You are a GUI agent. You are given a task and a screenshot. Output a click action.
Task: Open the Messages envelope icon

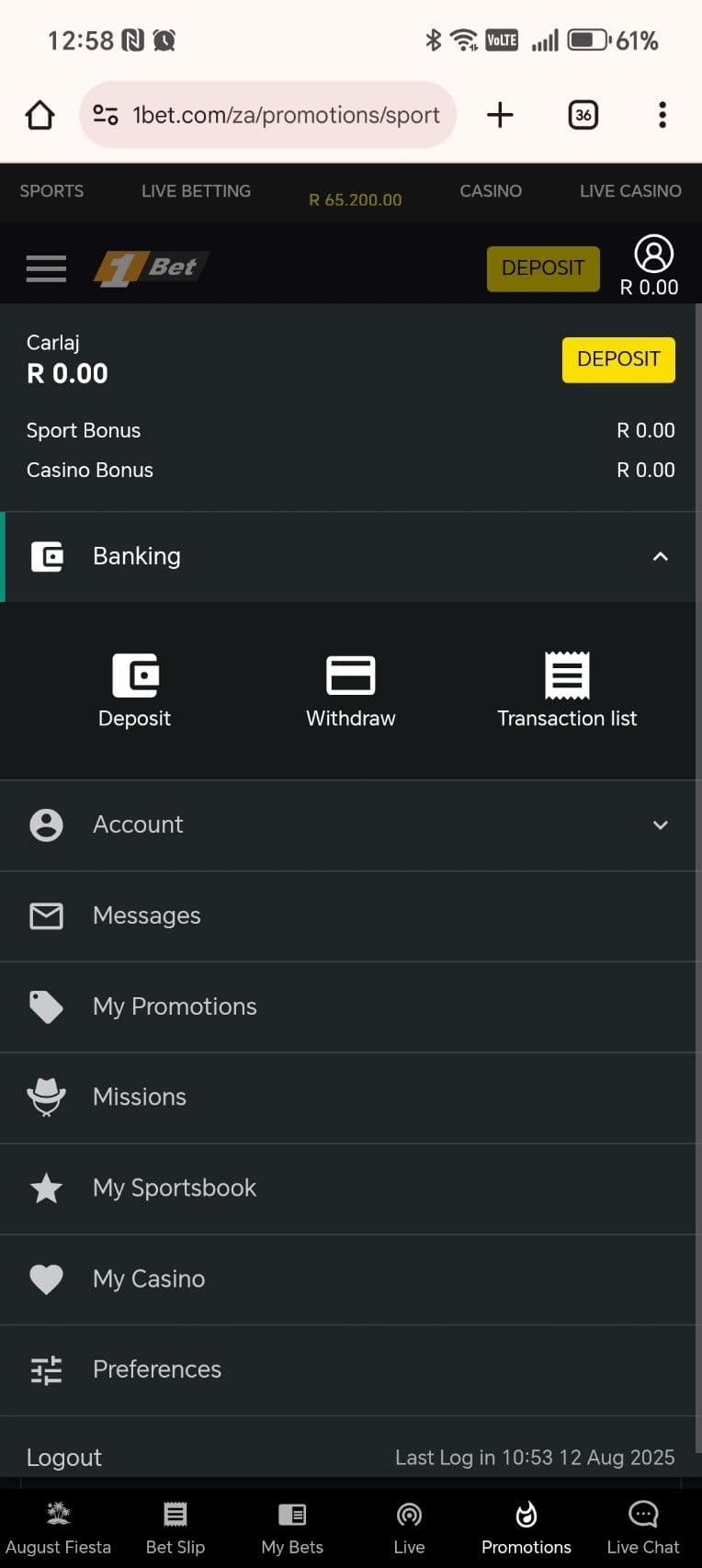tap(46, 915)
